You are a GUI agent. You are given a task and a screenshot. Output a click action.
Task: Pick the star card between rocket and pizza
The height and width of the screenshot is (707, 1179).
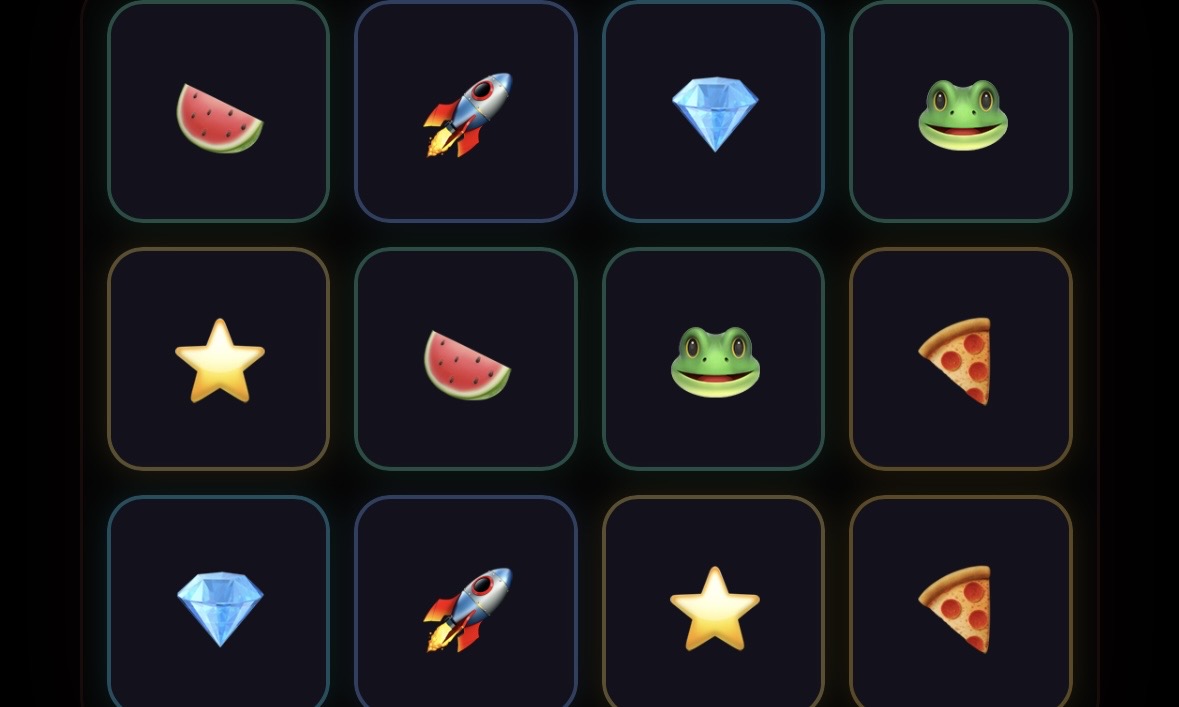click(x=713, y=605)
